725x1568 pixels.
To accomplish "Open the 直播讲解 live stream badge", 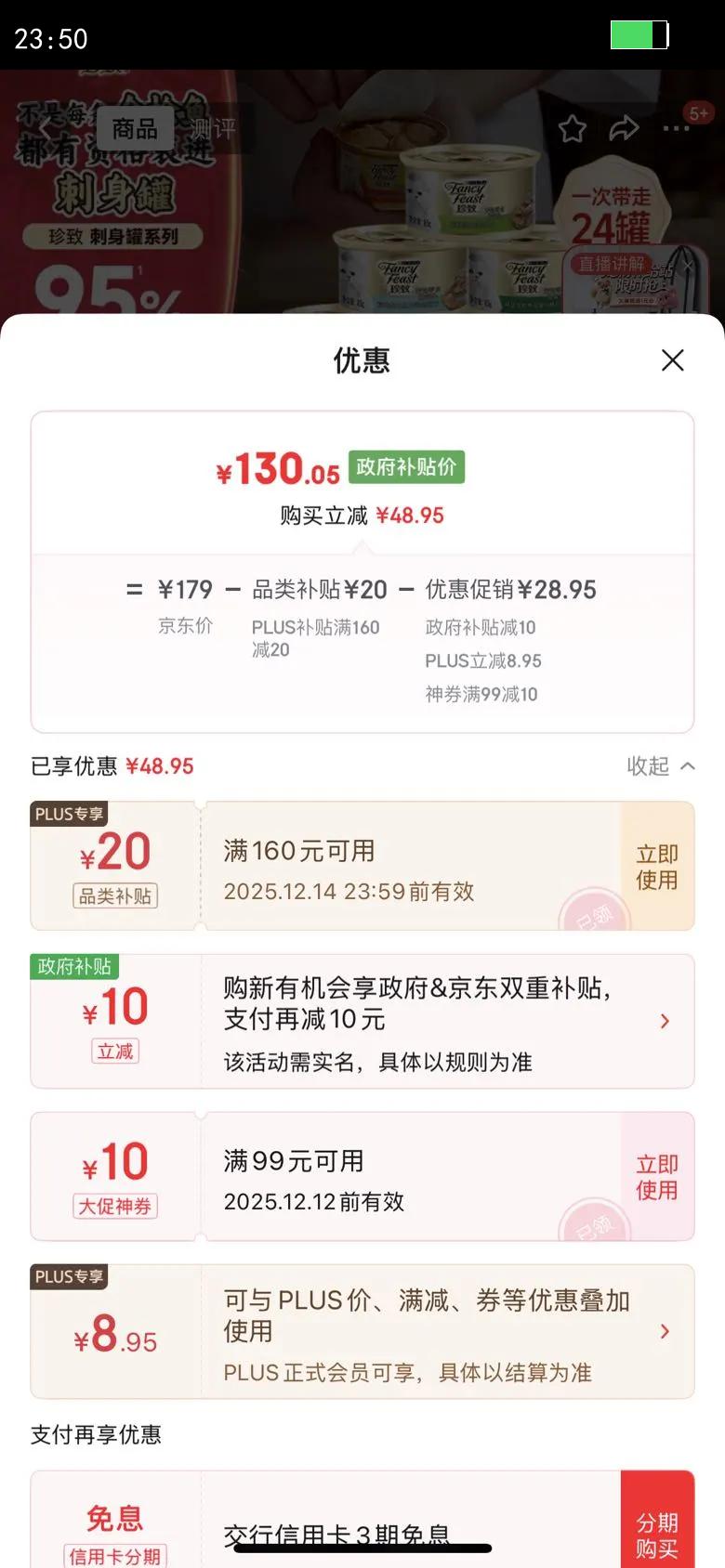I will tap(610, 263).
